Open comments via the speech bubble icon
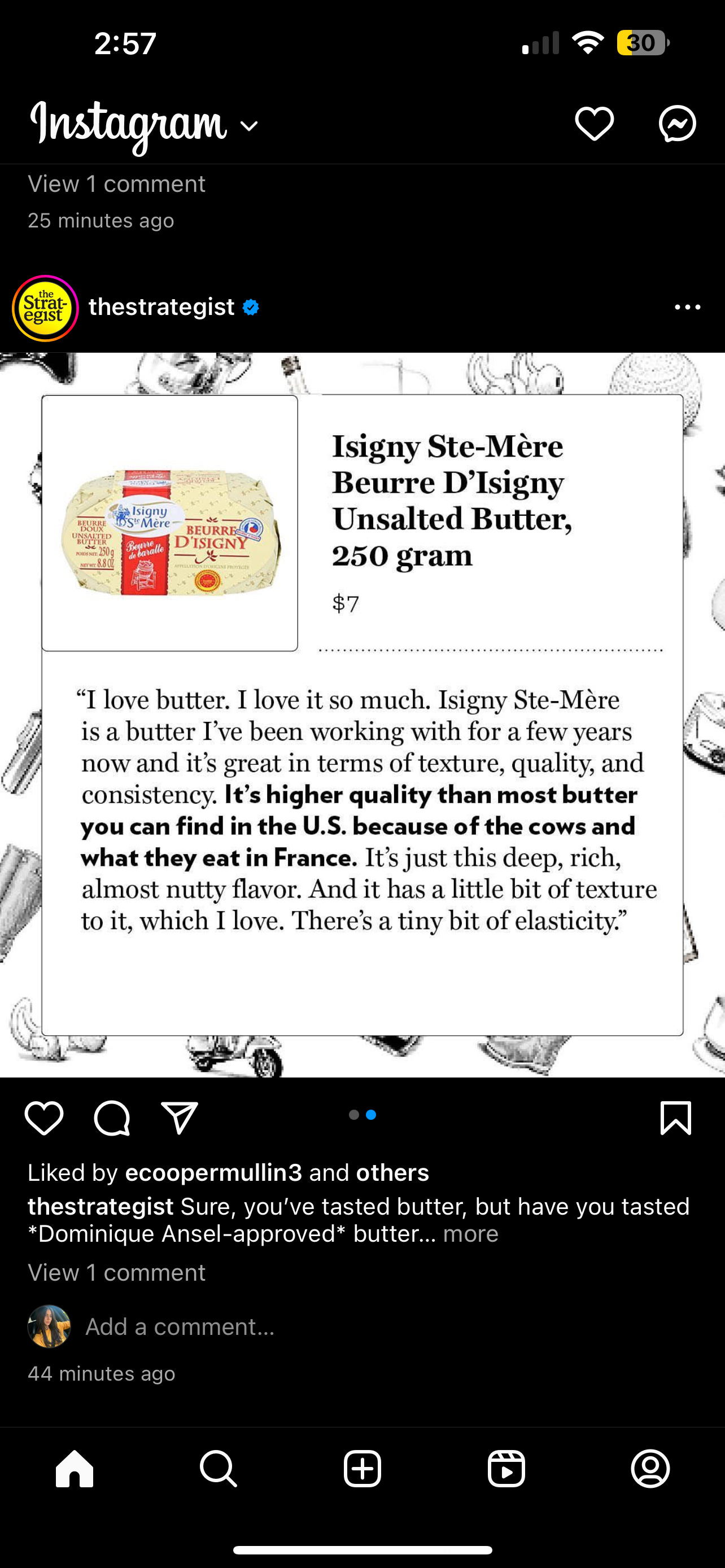725x1568 pixels. 112,1118
